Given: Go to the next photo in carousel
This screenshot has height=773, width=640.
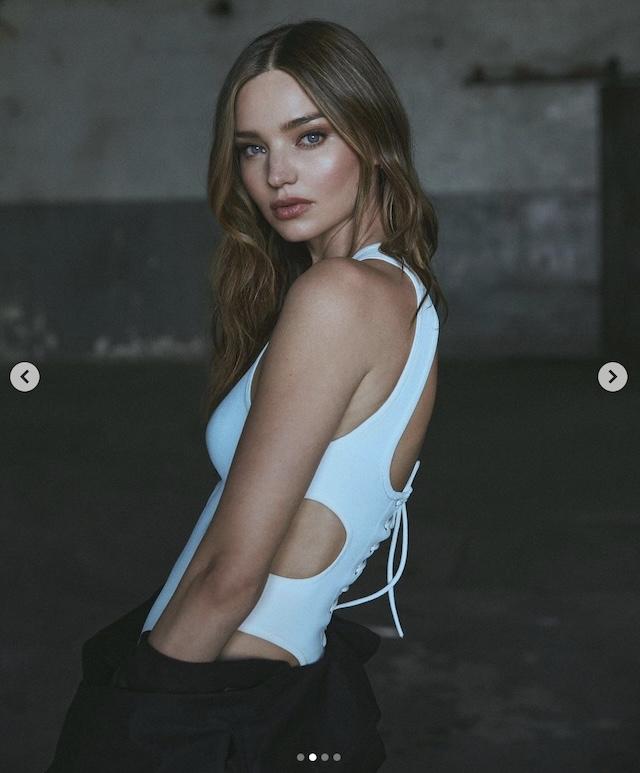Looking at the screenshot, I should (612, 377).
